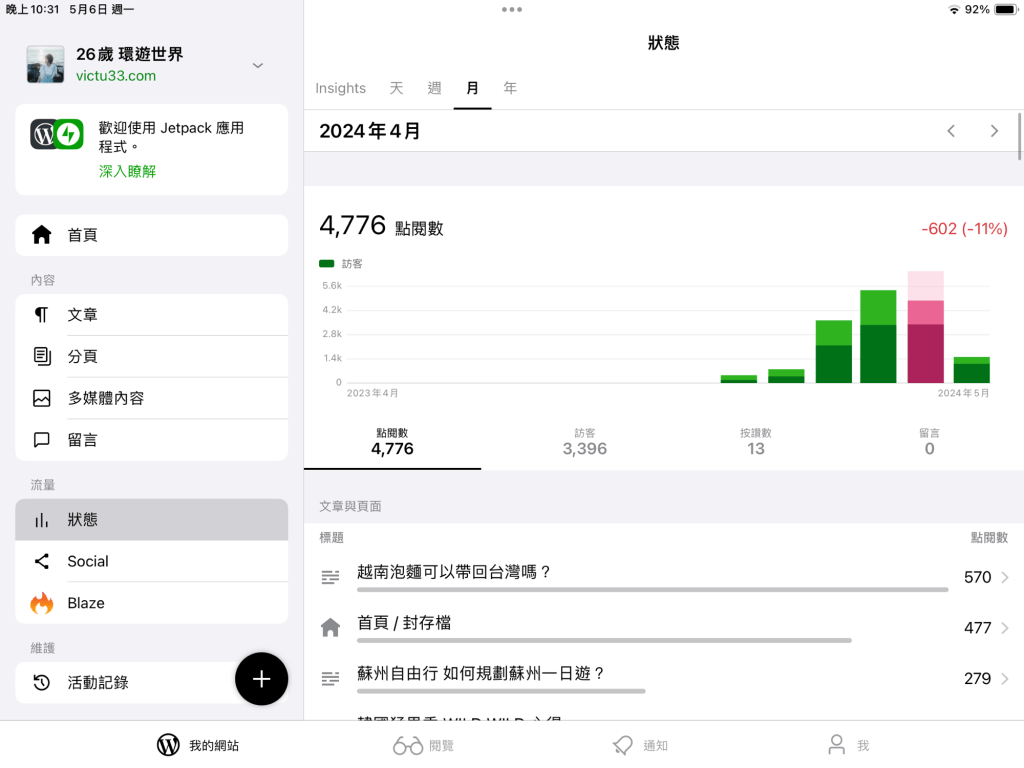Go to previous month with left arrow
The height and width of the screenshot is (768, 1024).
[x=951, y=131]
